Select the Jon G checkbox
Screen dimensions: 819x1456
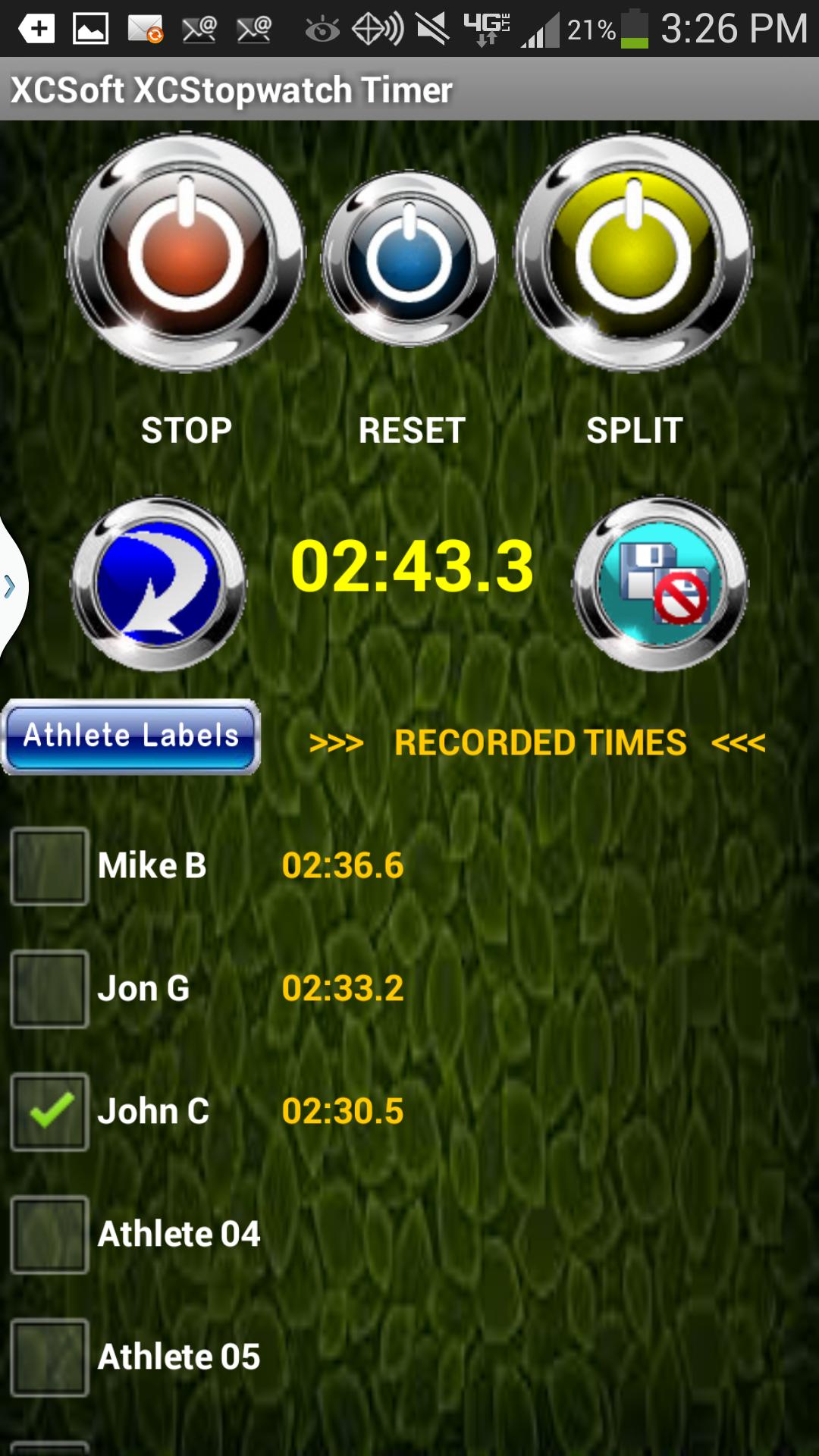(49, 989)
